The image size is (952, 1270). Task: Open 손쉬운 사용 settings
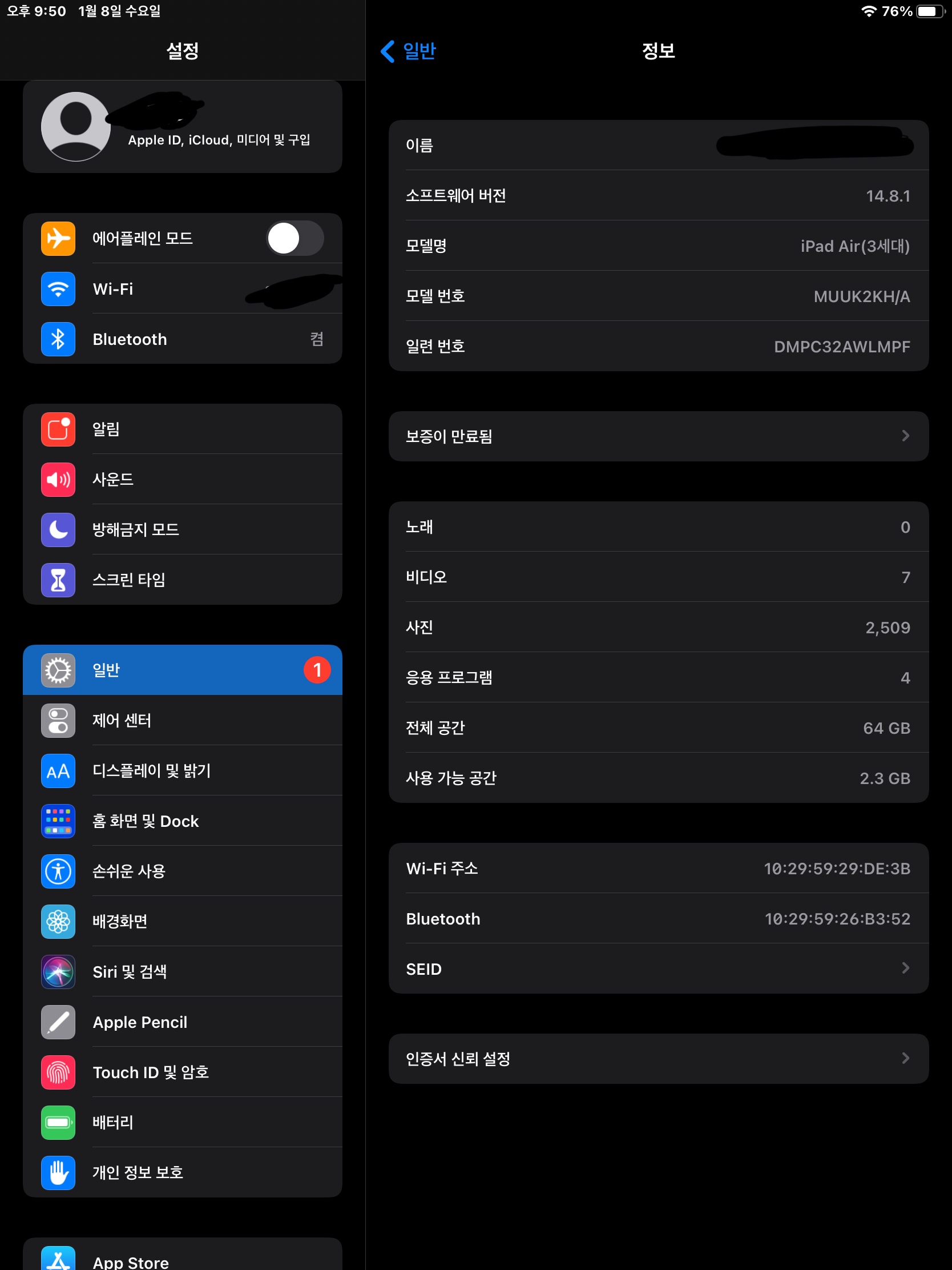coord(183,871)
